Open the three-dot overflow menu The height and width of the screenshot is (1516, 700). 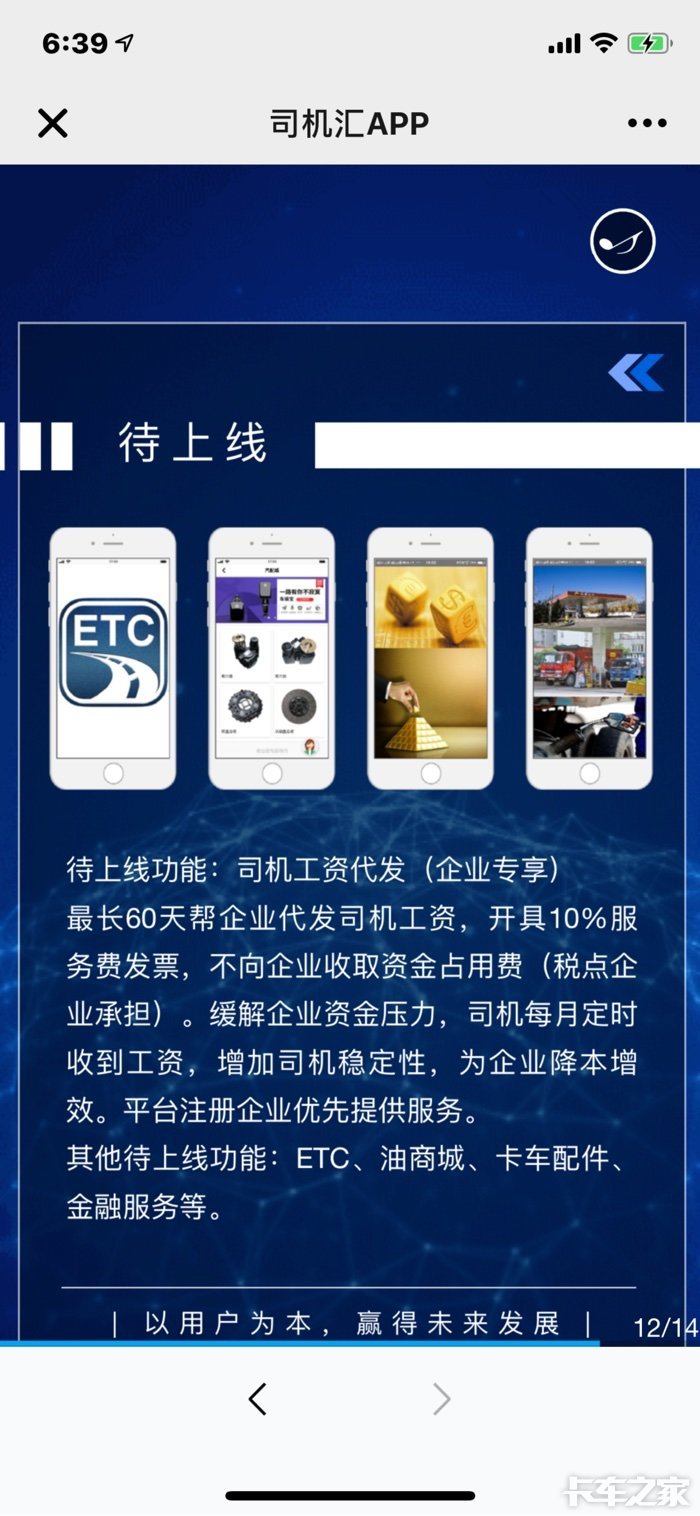click(x=647, y=123)
